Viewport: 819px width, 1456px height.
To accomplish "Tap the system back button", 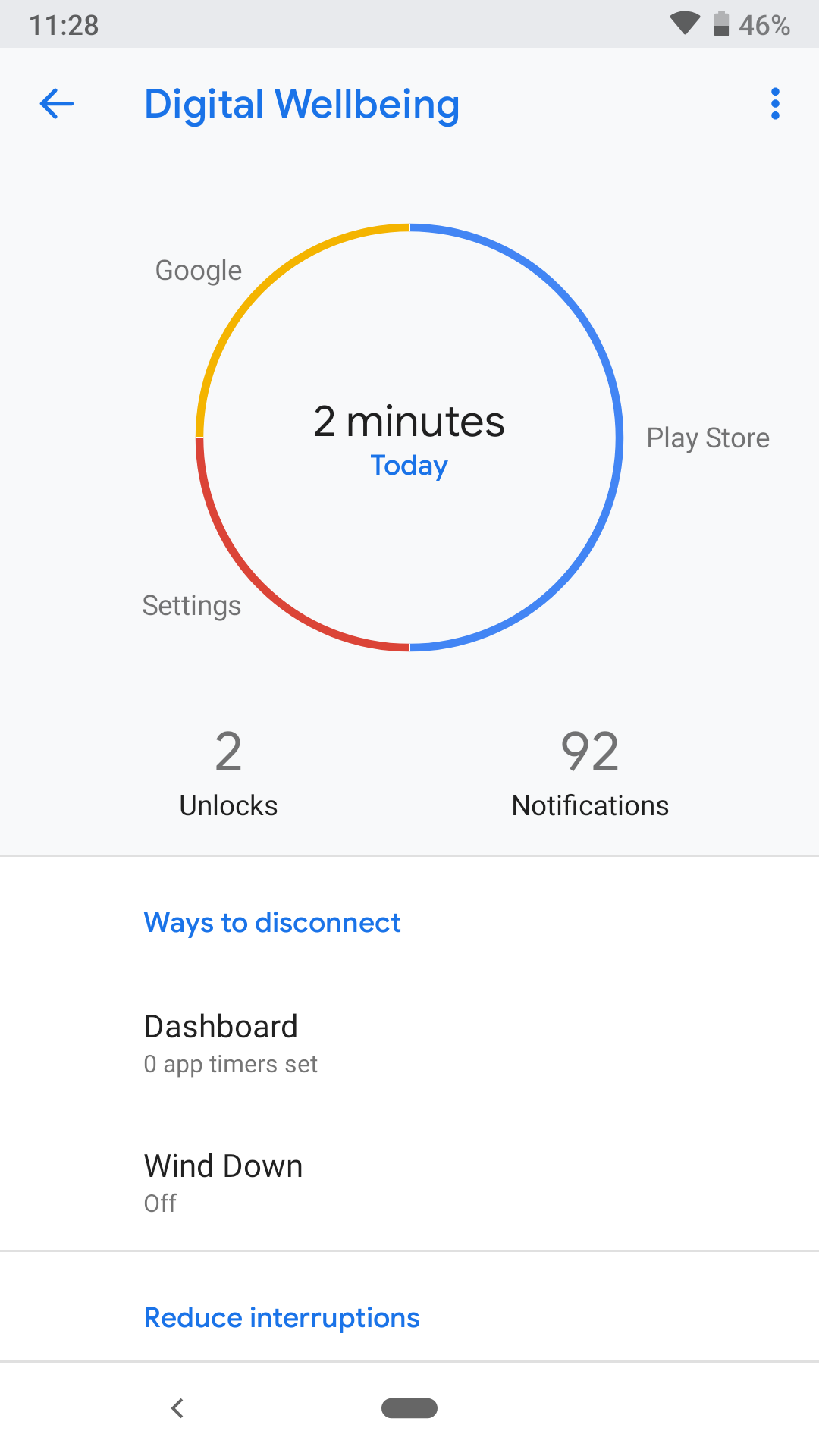I will pos(177,1408).
